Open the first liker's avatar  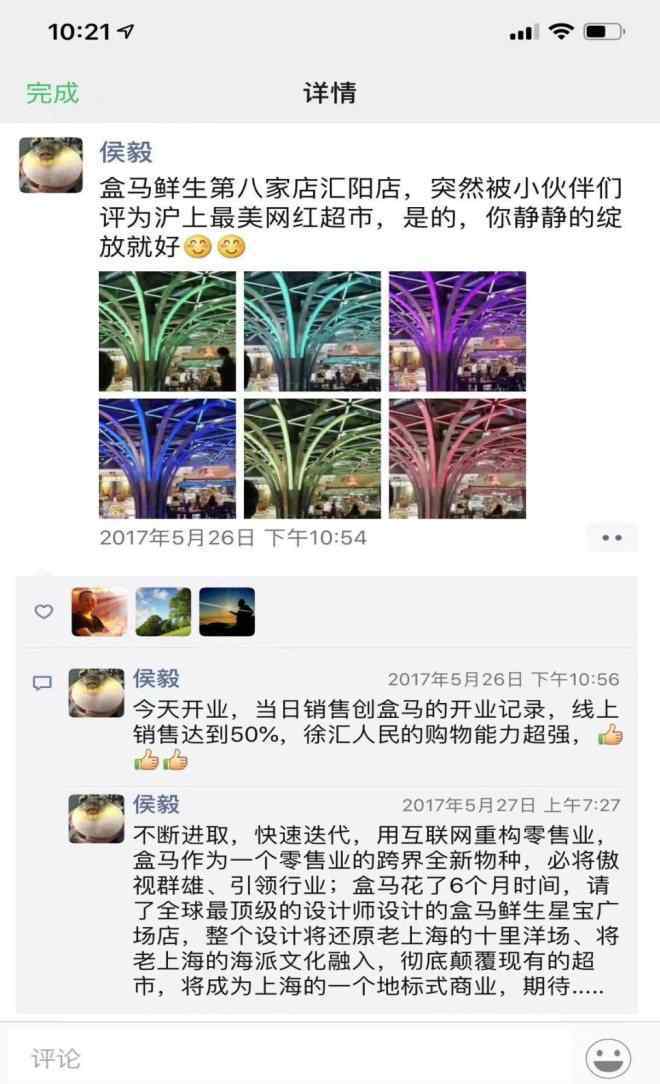click(x=99, y=612)
